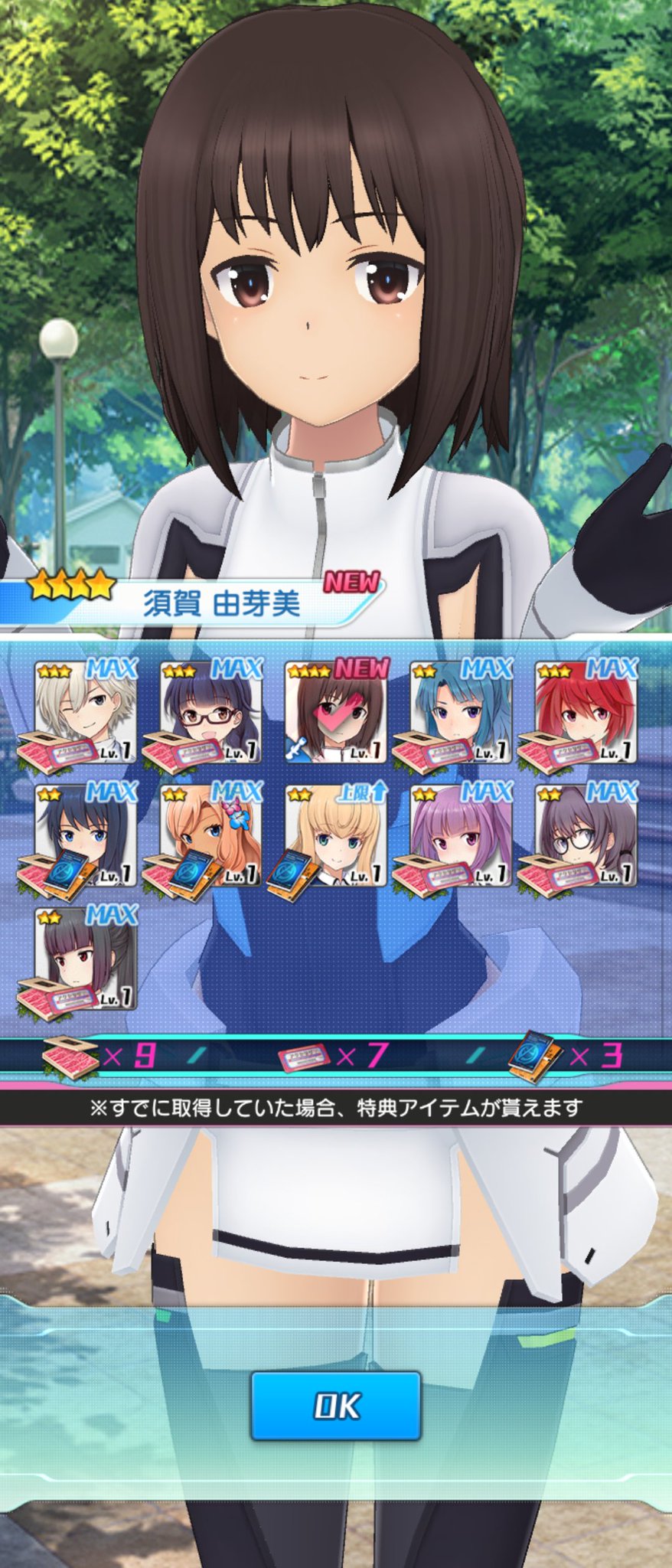This screenshot has width=672, height=1568.
Task: View the silver-haired winking character tile
Action: [86, 712]
